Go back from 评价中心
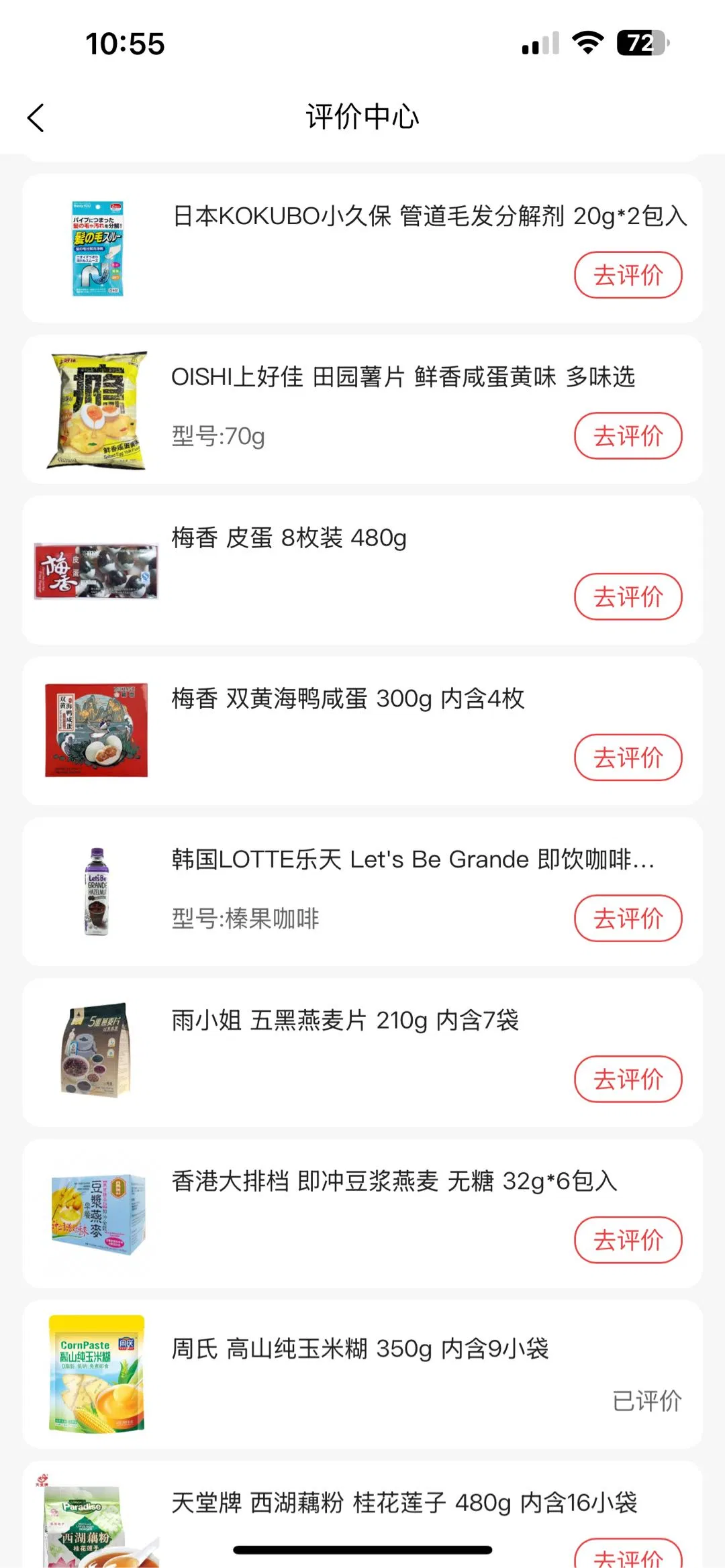This screenshot has height=1568, width=725. (x=36, y=118)
